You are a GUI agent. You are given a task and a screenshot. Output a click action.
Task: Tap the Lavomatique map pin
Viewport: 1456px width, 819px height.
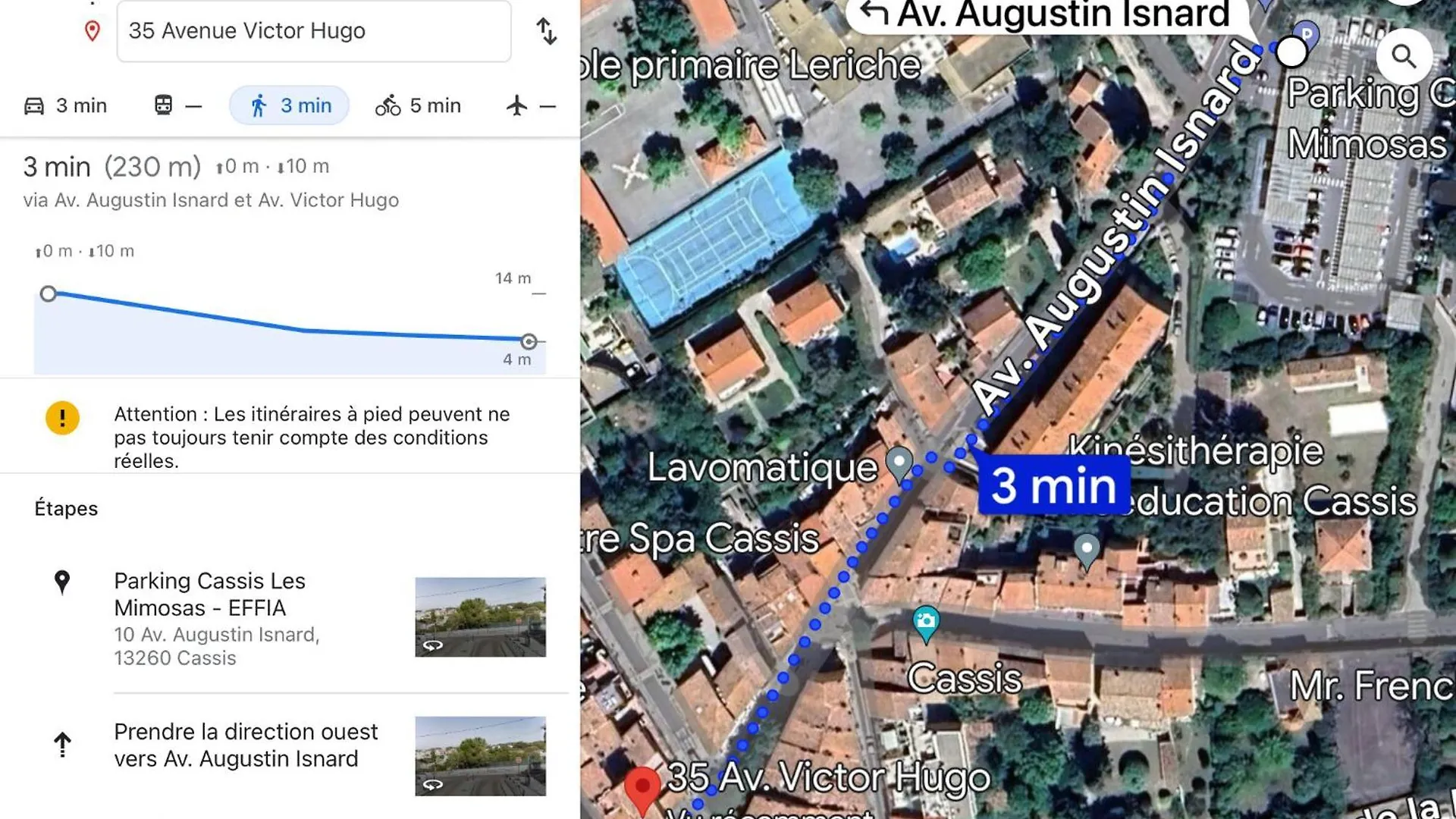pos(899,463)
